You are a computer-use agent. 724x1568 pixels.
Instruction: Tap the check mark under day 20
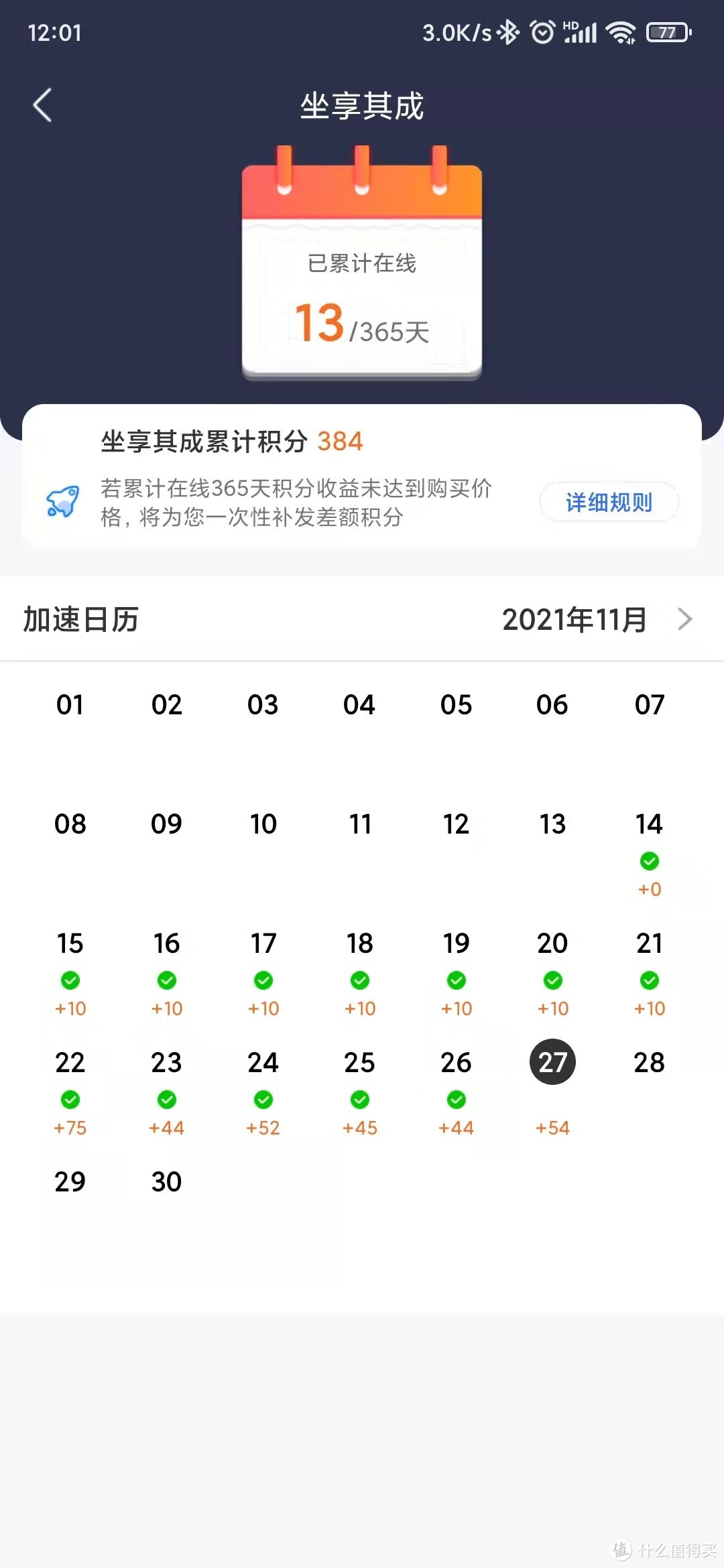pos(552,980)
